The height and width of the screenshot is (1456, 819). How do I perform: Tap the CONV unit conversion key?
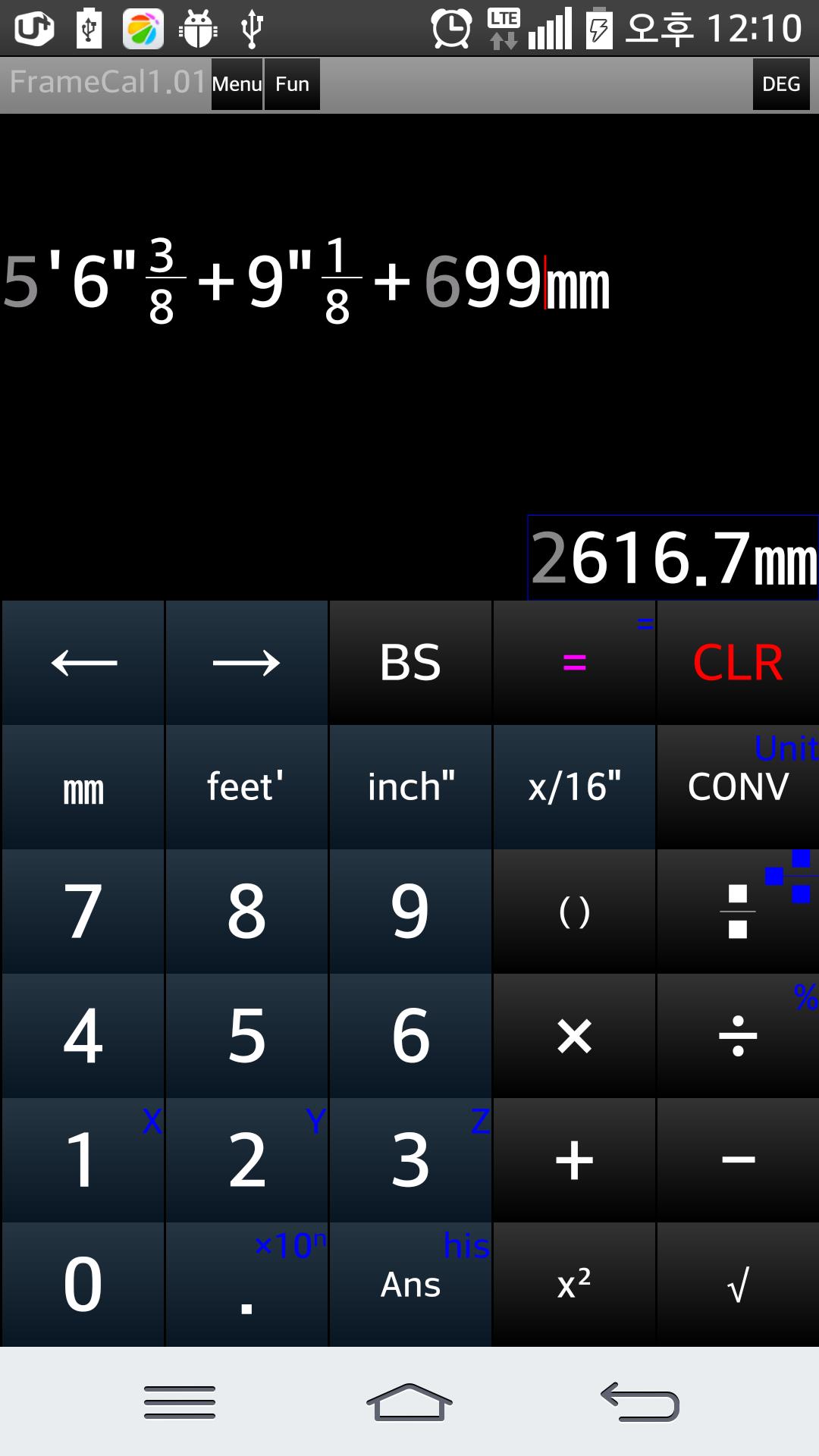pyautogui.click(x=738, y=787)
